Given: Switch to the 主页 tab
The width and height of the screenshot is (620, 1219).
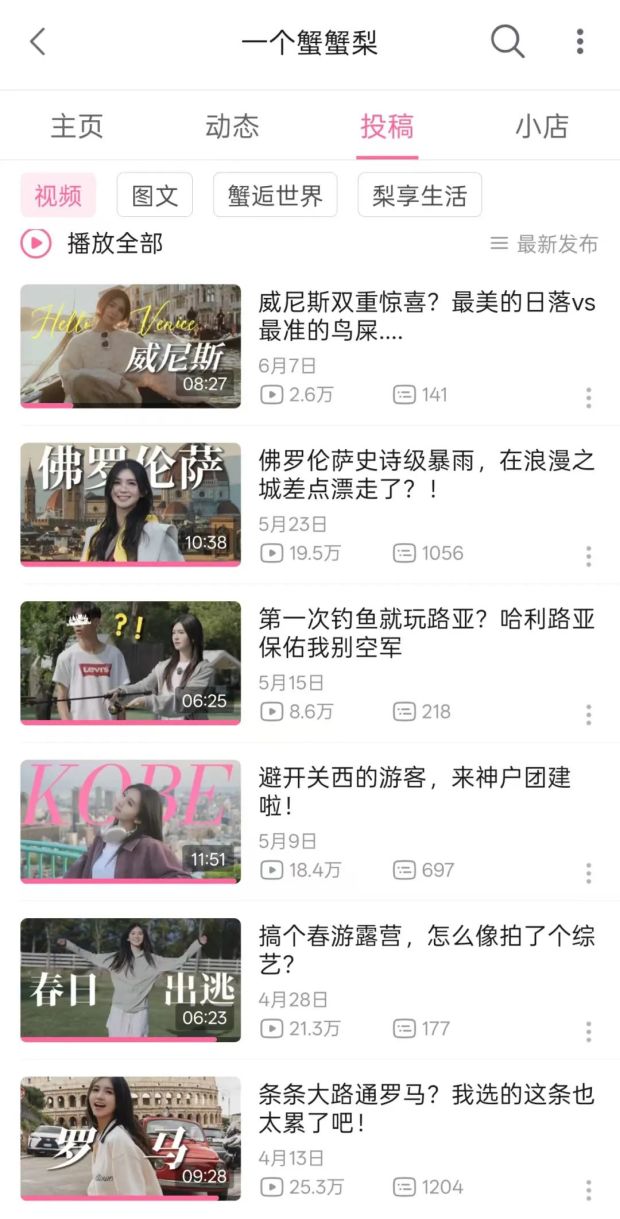Looking at the screenshot, I should [x=77, y=126].
